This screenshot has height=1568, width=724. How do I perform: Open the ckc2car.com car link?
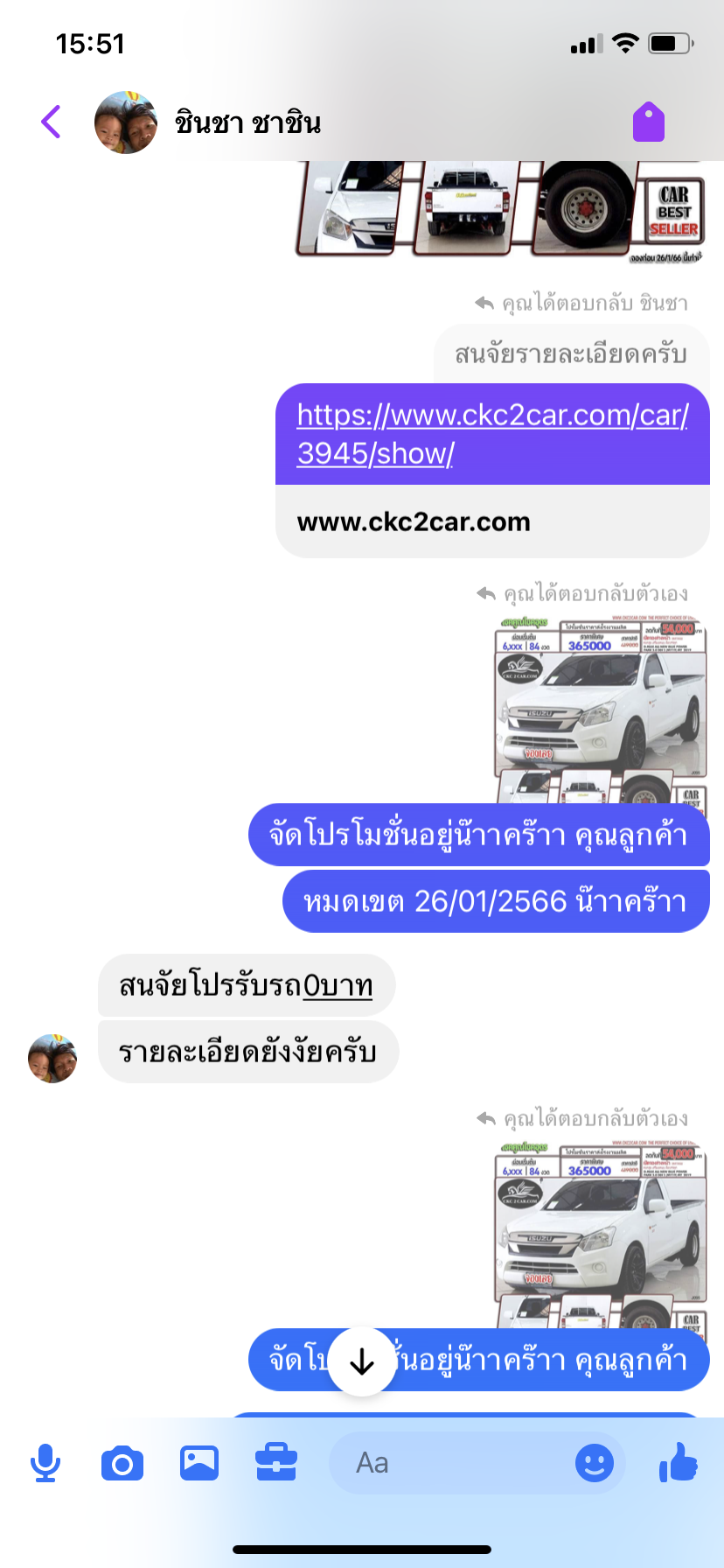(x=492, y=434)
